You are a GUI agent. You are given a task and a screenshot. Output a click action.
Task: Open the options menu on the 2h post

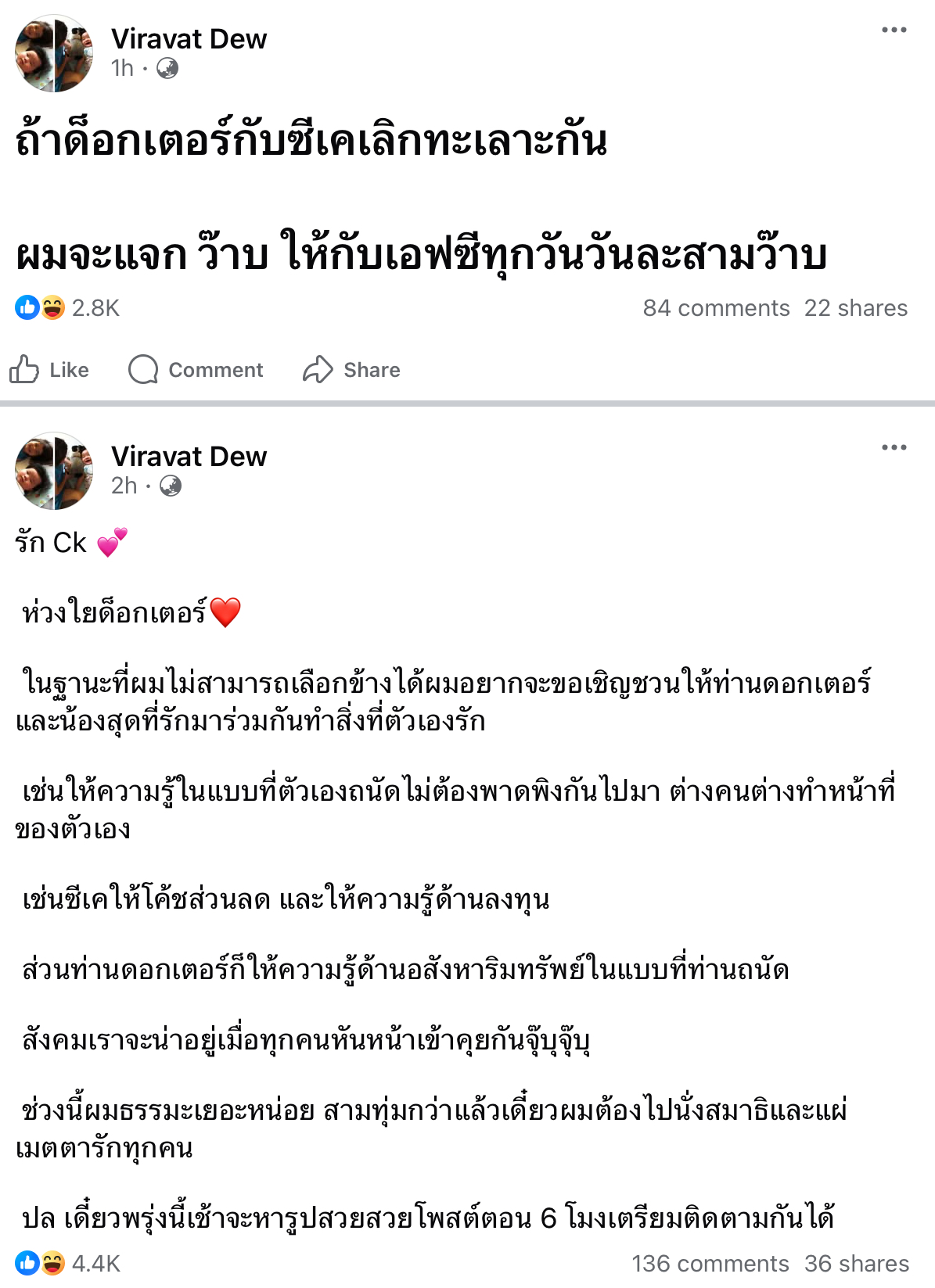pos(894,447)
